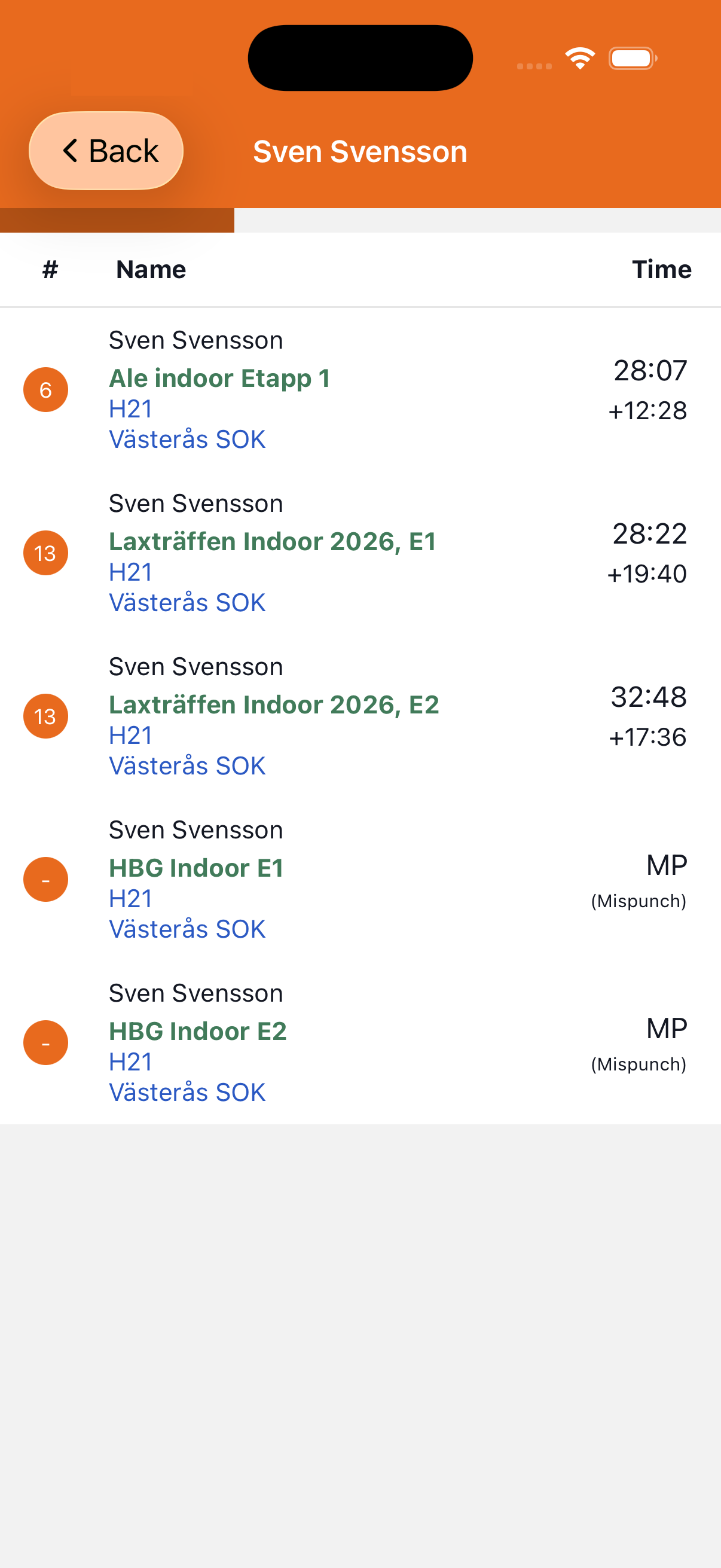Click the Time column header
721x1568 pixels.
pos(662,269)
